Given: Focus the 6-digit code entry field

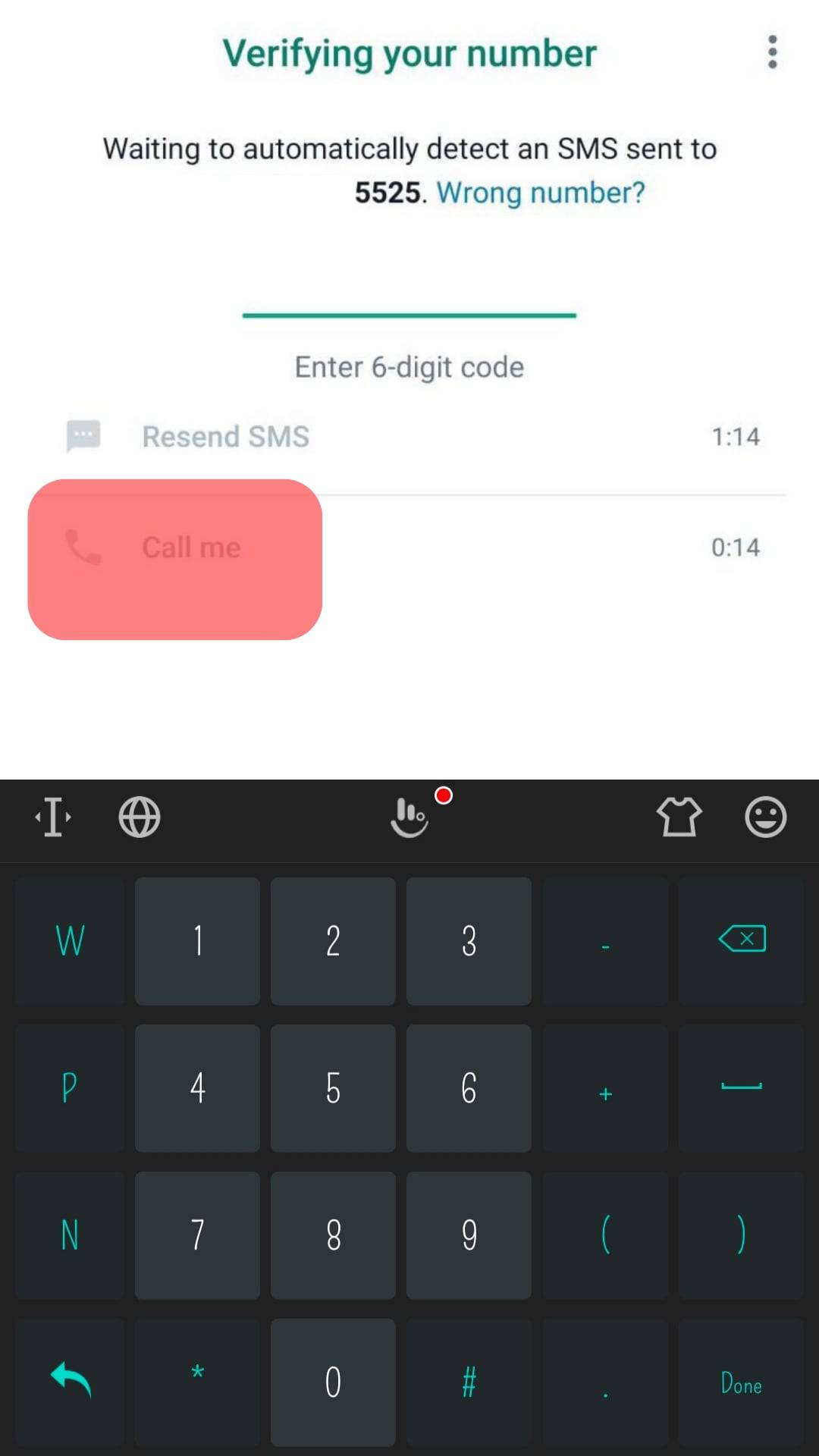Looking at the screenshot, I should coord(409,296).
